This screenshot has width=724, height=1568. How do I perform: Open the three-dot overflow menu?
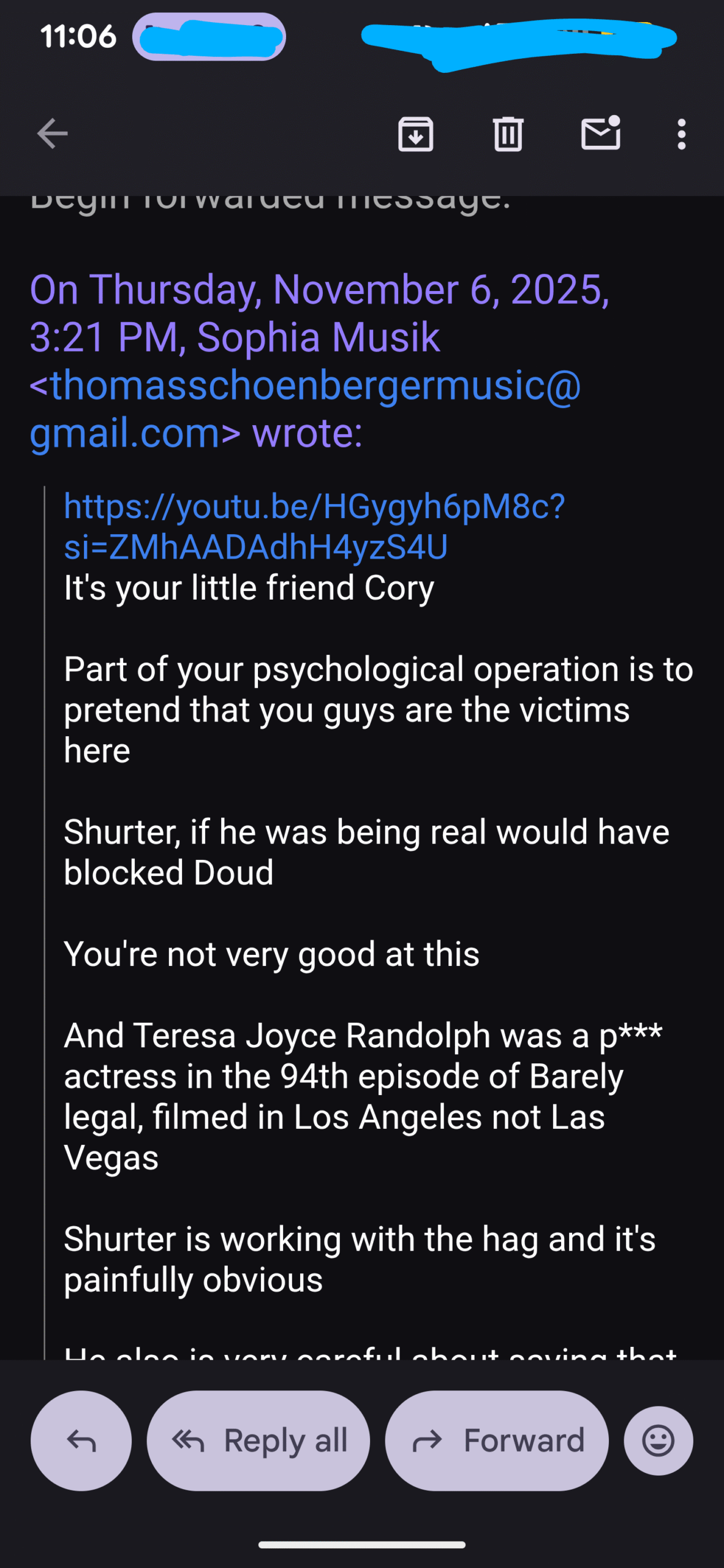coord(681,134)
